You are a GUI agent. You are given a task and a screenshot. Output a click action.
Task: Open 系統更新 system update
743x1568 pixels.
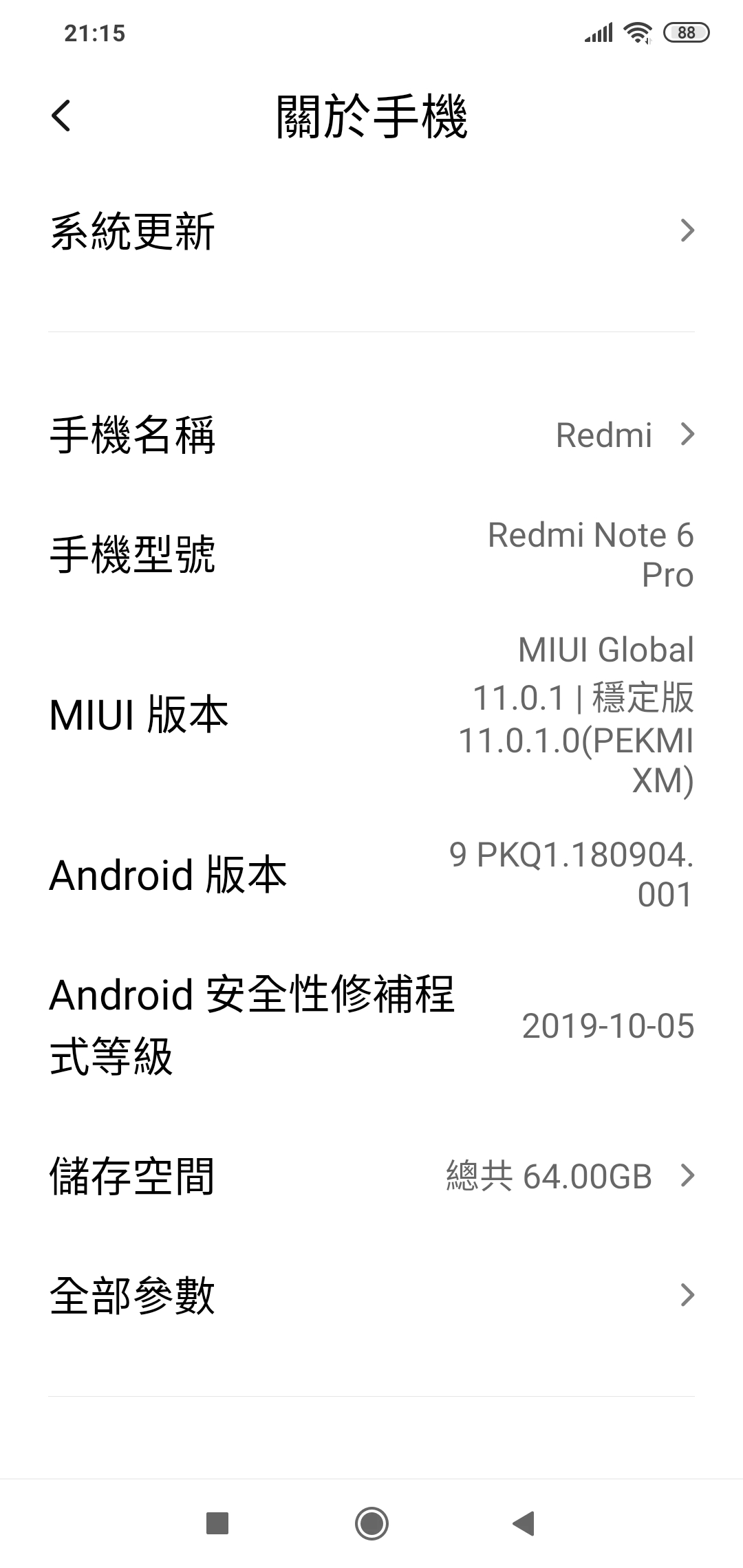[x=371, y=231]
